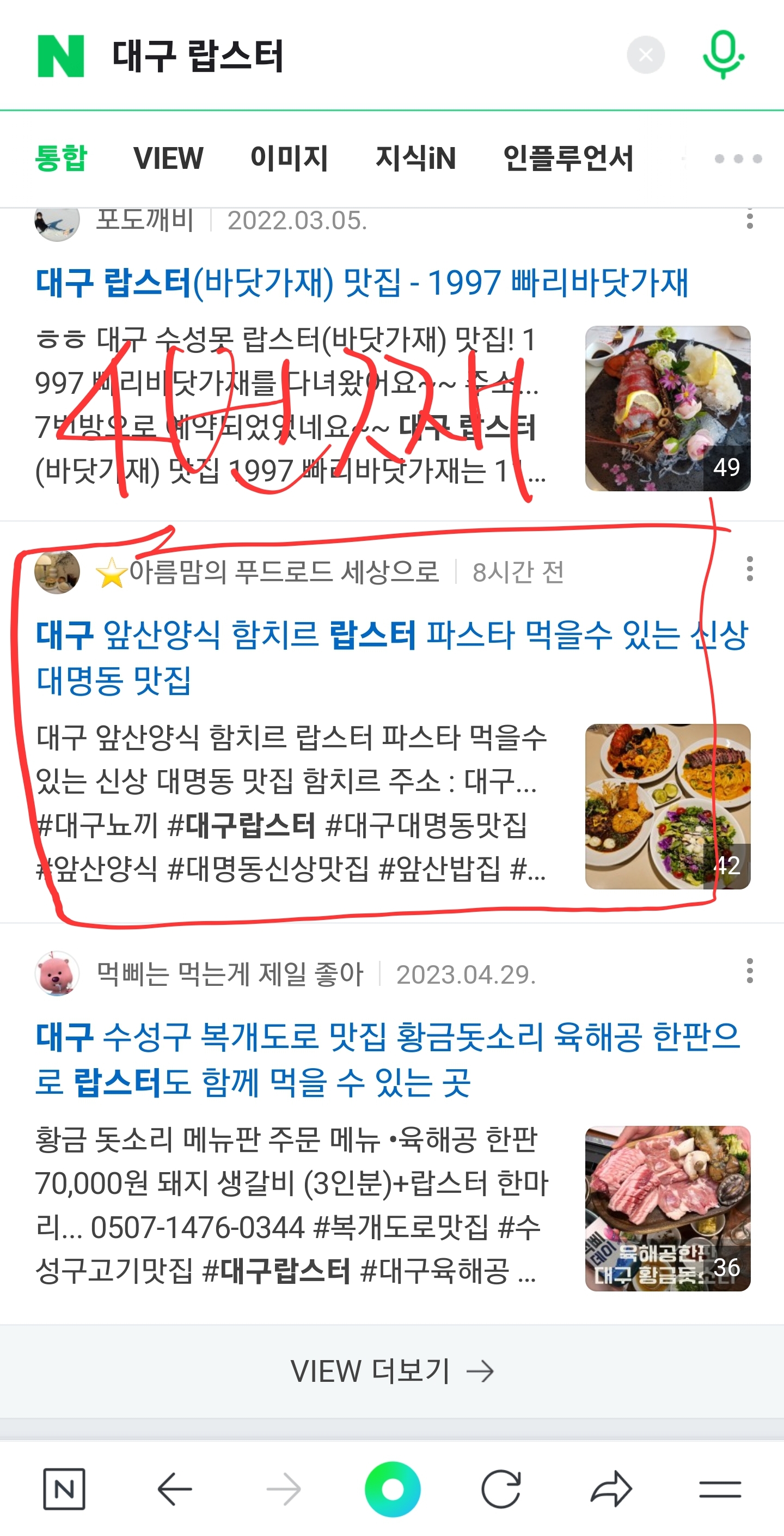Switch to the VIEW tab

click(x=168, y=159)
